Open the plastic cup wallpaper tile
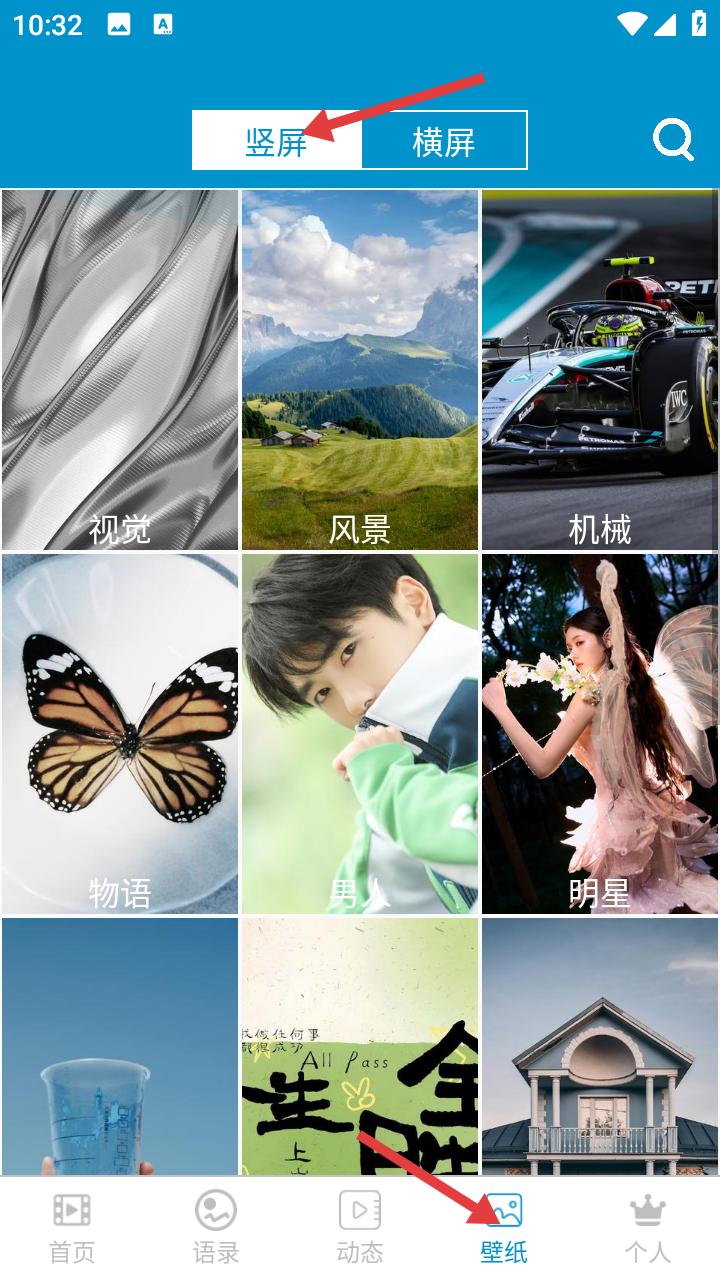This screenshot has width=720, height=1280. point(120,1045)
